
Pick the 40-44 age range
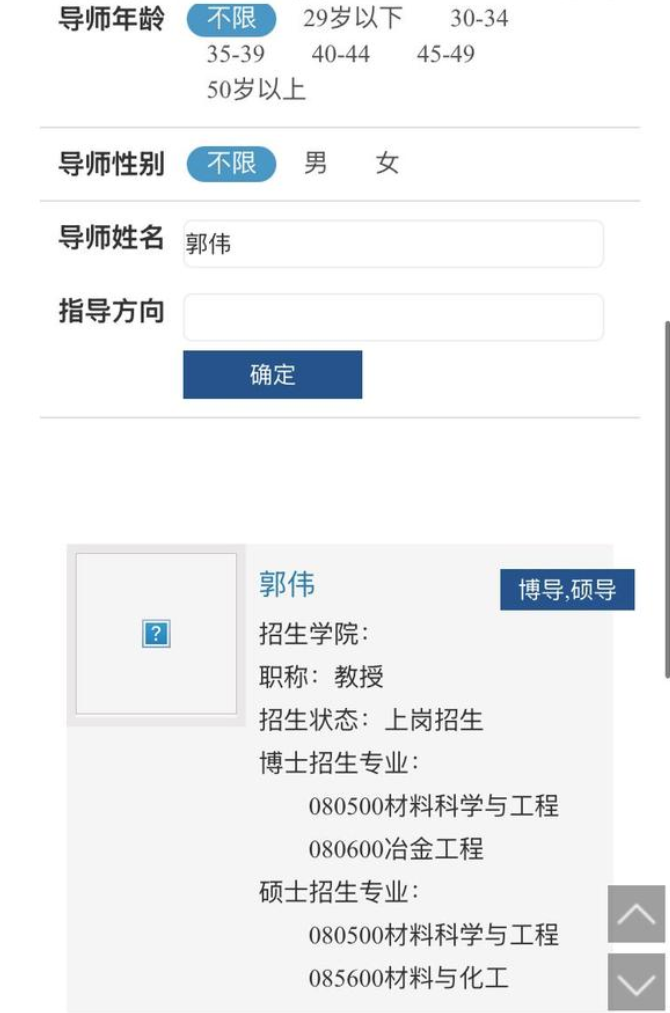[340, 54]
